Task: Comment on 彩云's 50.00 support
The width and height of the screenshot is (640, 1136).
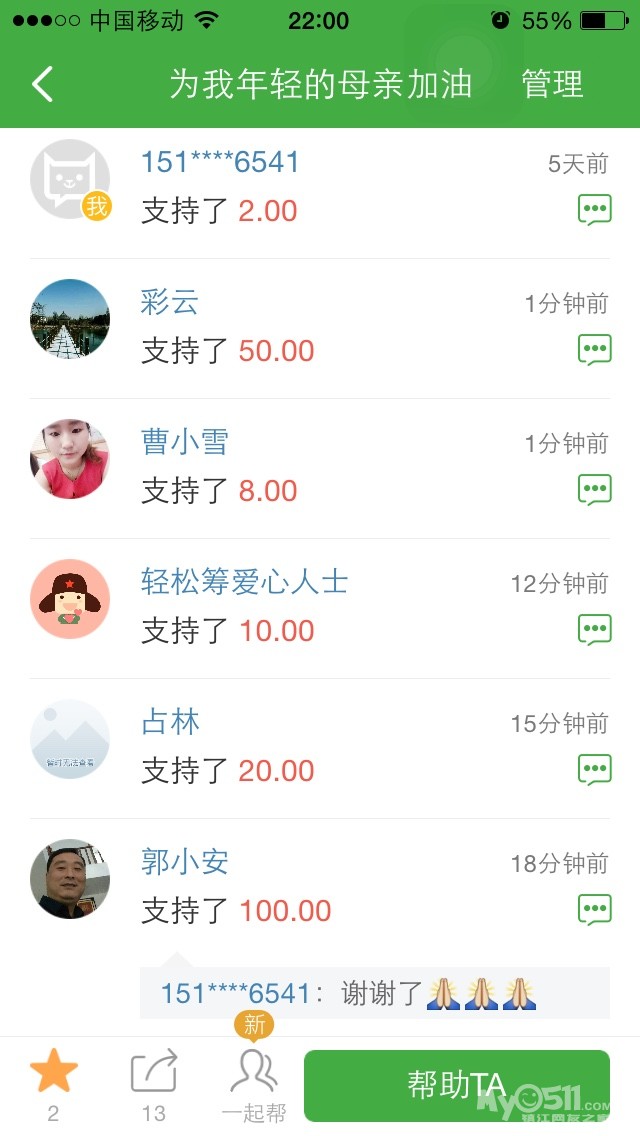Action: 595,350
